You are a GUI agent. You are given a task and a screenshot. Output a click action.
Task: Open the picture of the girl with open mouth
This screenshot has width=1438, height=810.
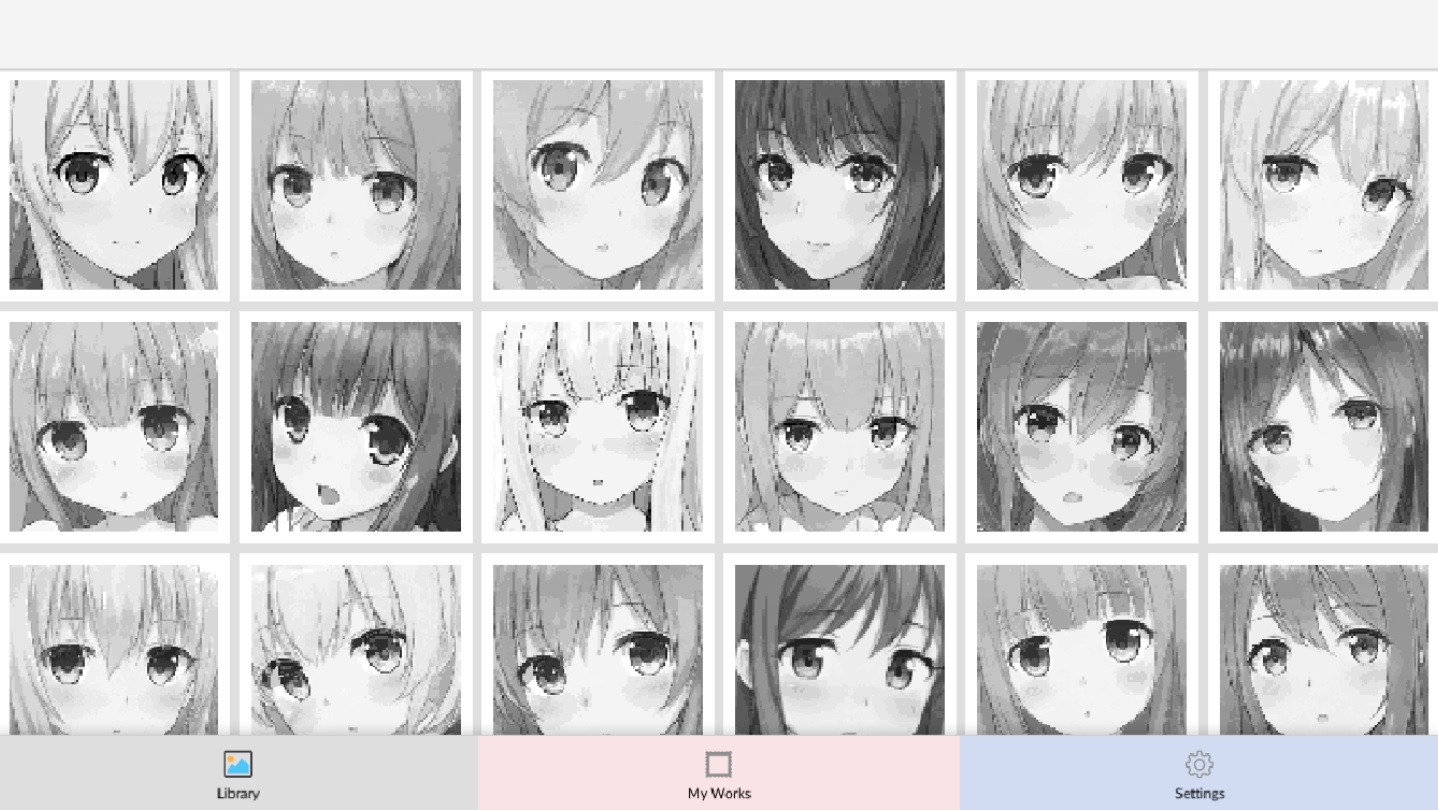pos(356,427)
